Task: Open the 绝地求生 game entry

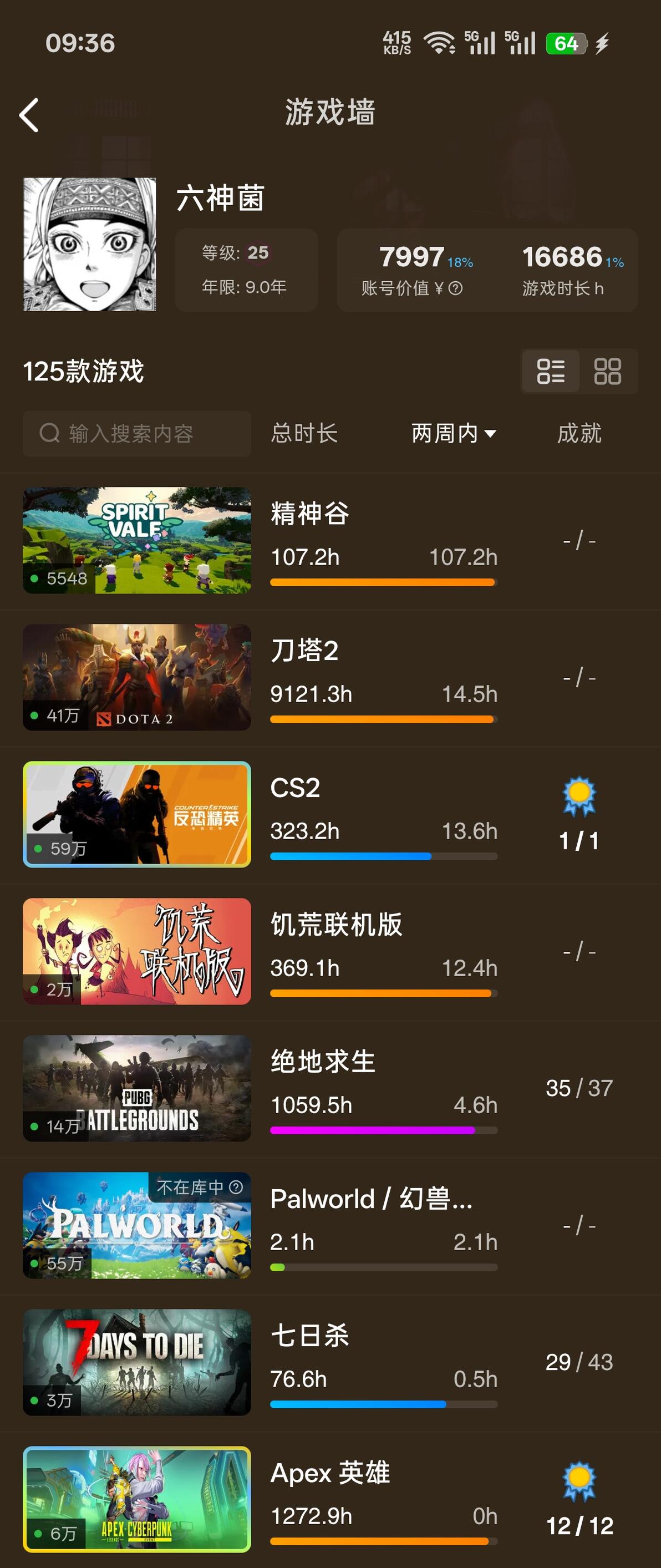Action: click(330, 1088)
